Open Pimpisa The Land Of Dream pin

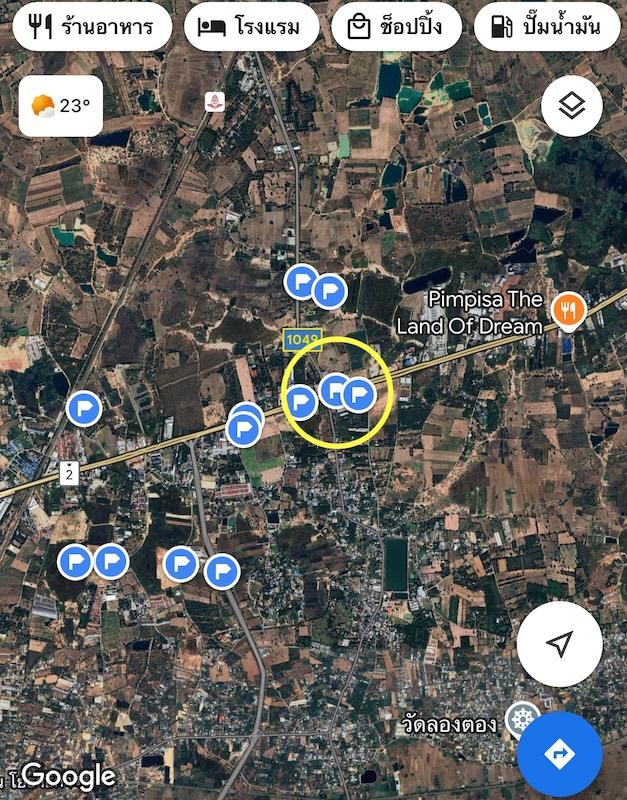pos(567,311)
